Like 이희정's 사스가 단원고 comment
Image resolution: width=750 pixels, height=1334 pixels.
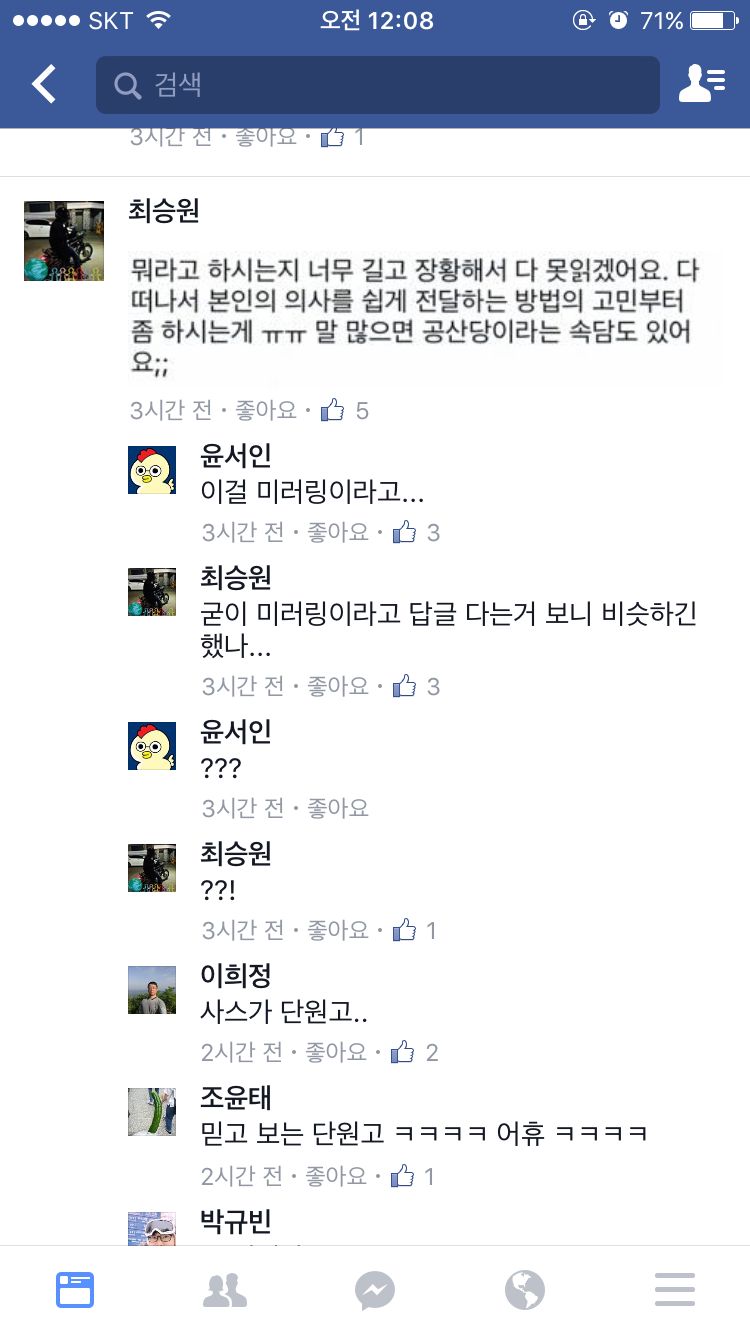pos(337,1052)
